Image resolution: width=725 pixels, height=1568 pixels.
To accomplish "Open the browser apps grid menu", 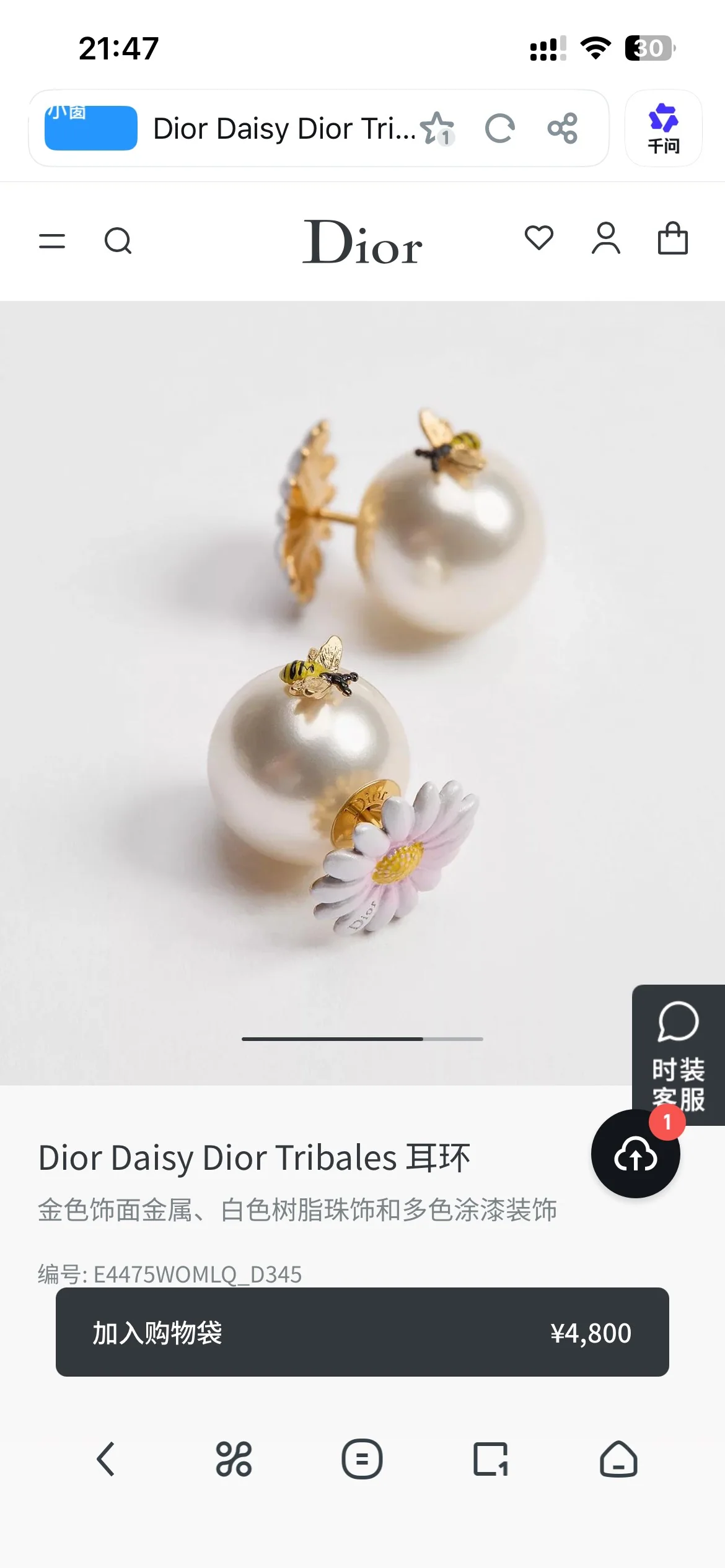I will point(234,1459).
